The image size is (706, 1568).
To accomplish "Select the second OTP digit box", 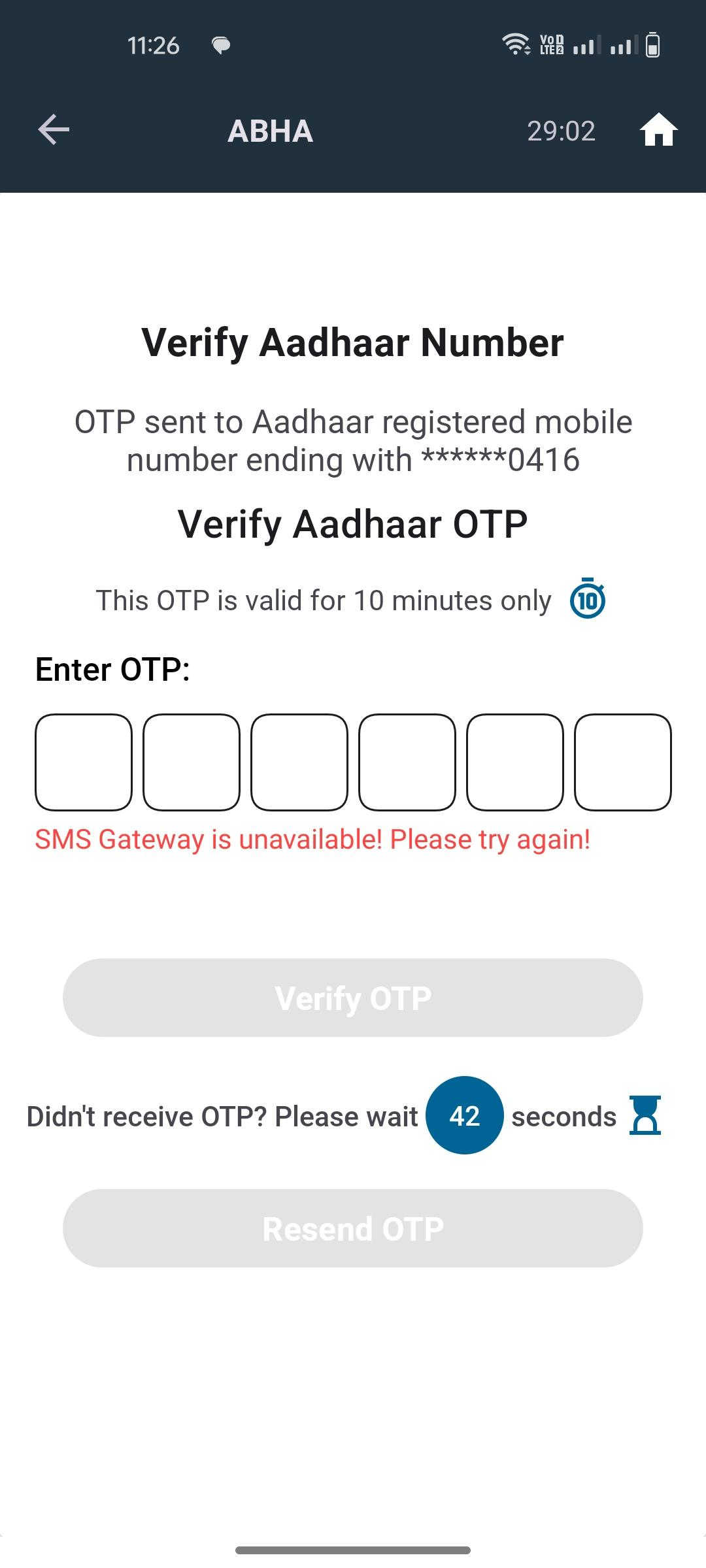I will pyautogui.click(x=192, y=762).
